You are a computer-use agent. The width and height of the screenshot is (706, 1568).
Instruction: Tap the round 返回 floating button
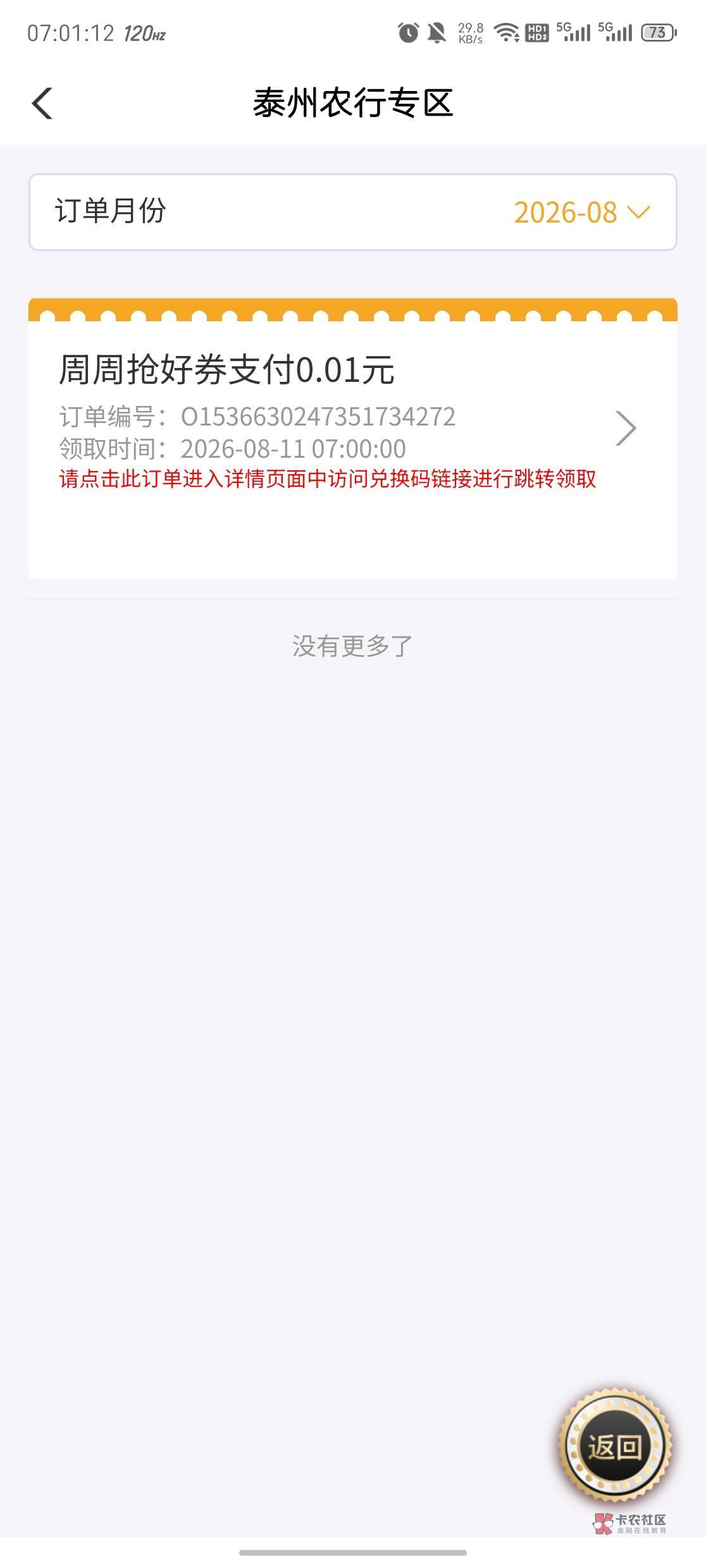614,1447
